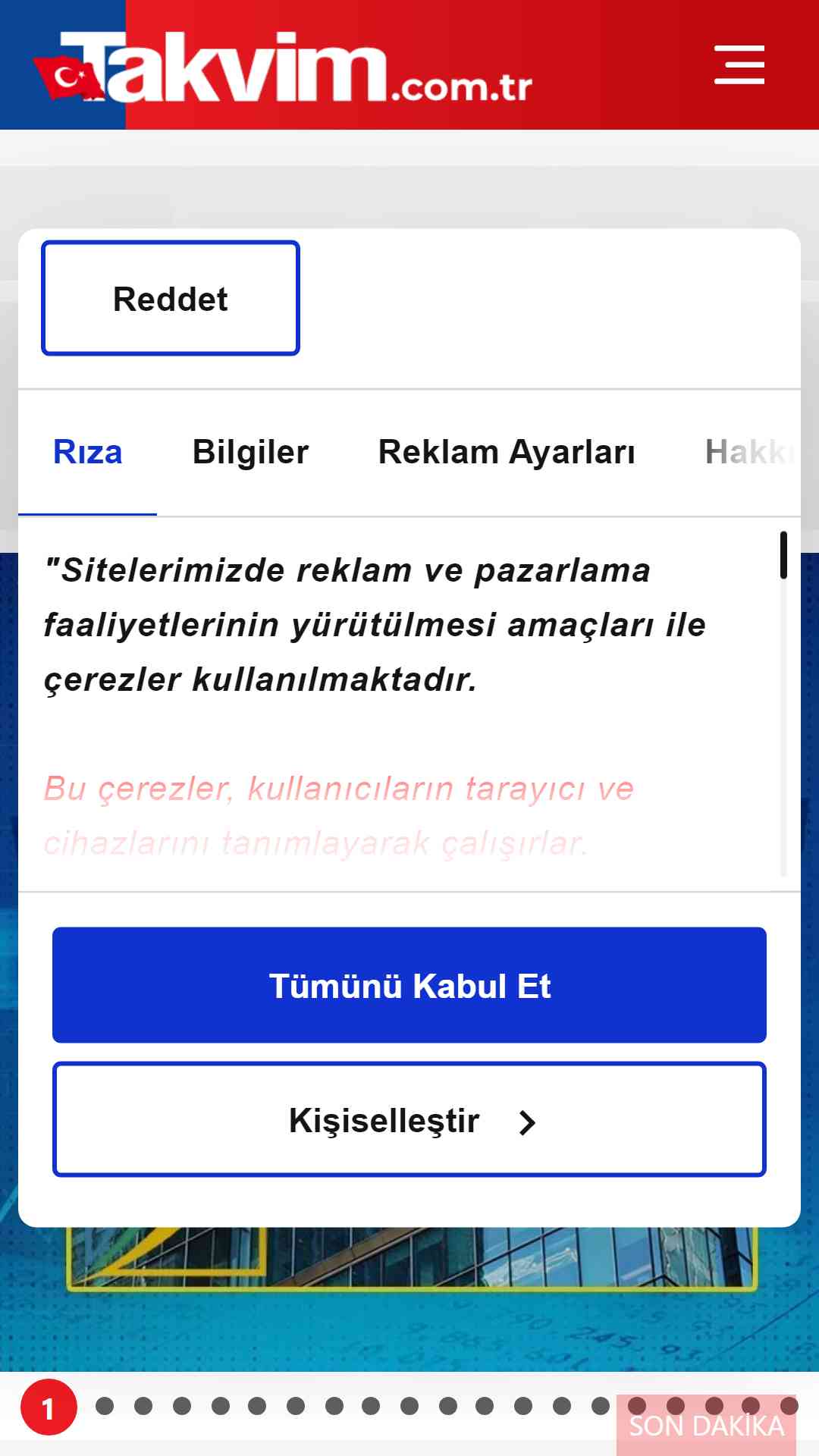Open the hamburger menu
Image resolution: width=819 pixels, height=1456 pixels.
tap(739, 64)
